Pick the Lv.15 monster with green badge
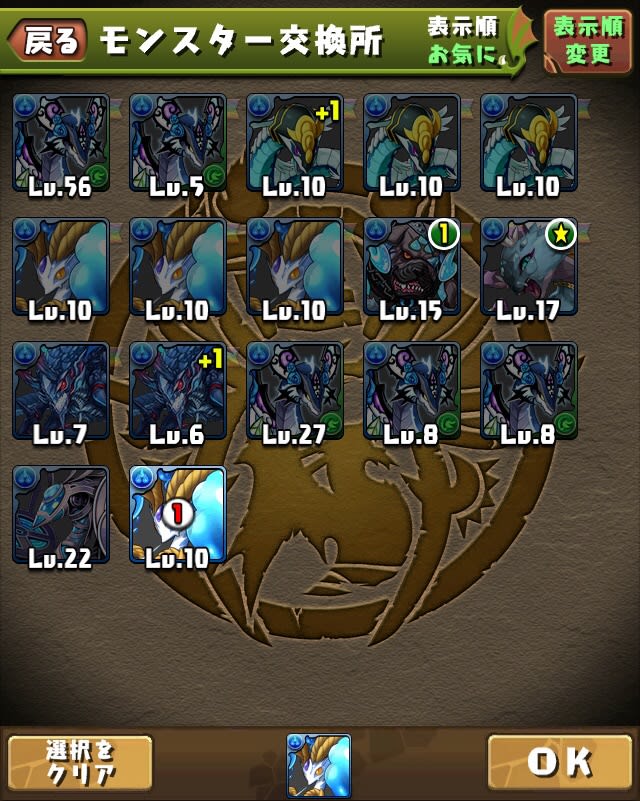 point(412,268)
